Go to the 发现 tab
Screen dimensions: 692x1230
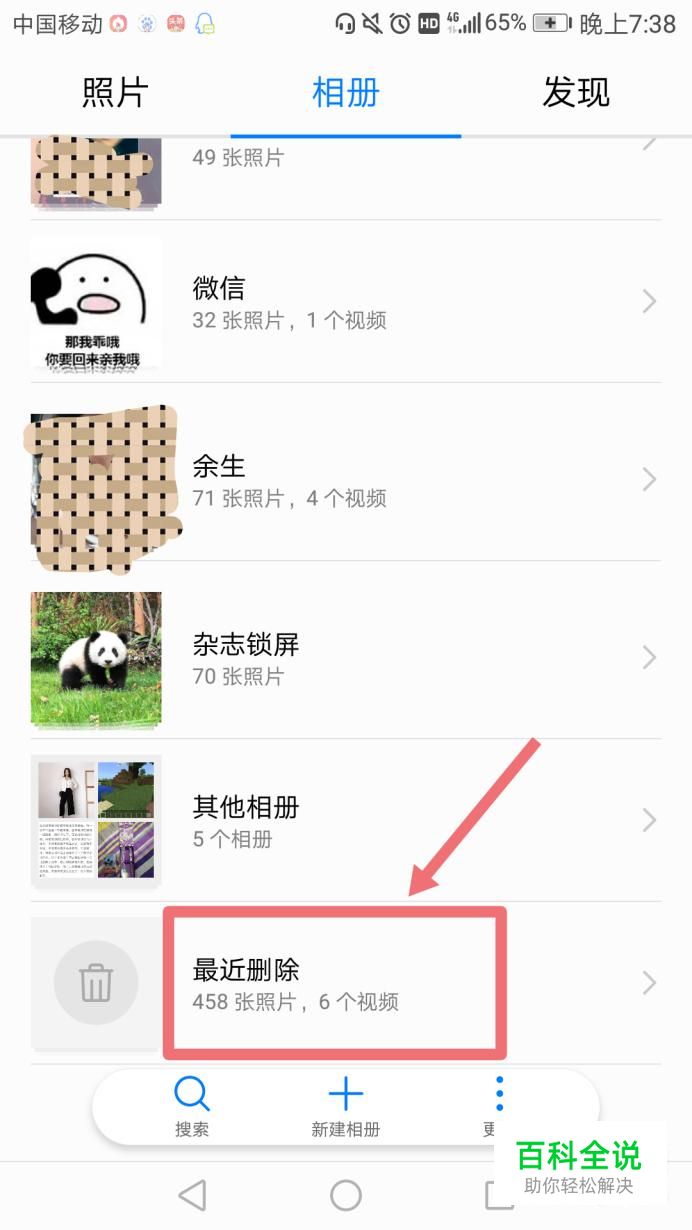(576, 93)
